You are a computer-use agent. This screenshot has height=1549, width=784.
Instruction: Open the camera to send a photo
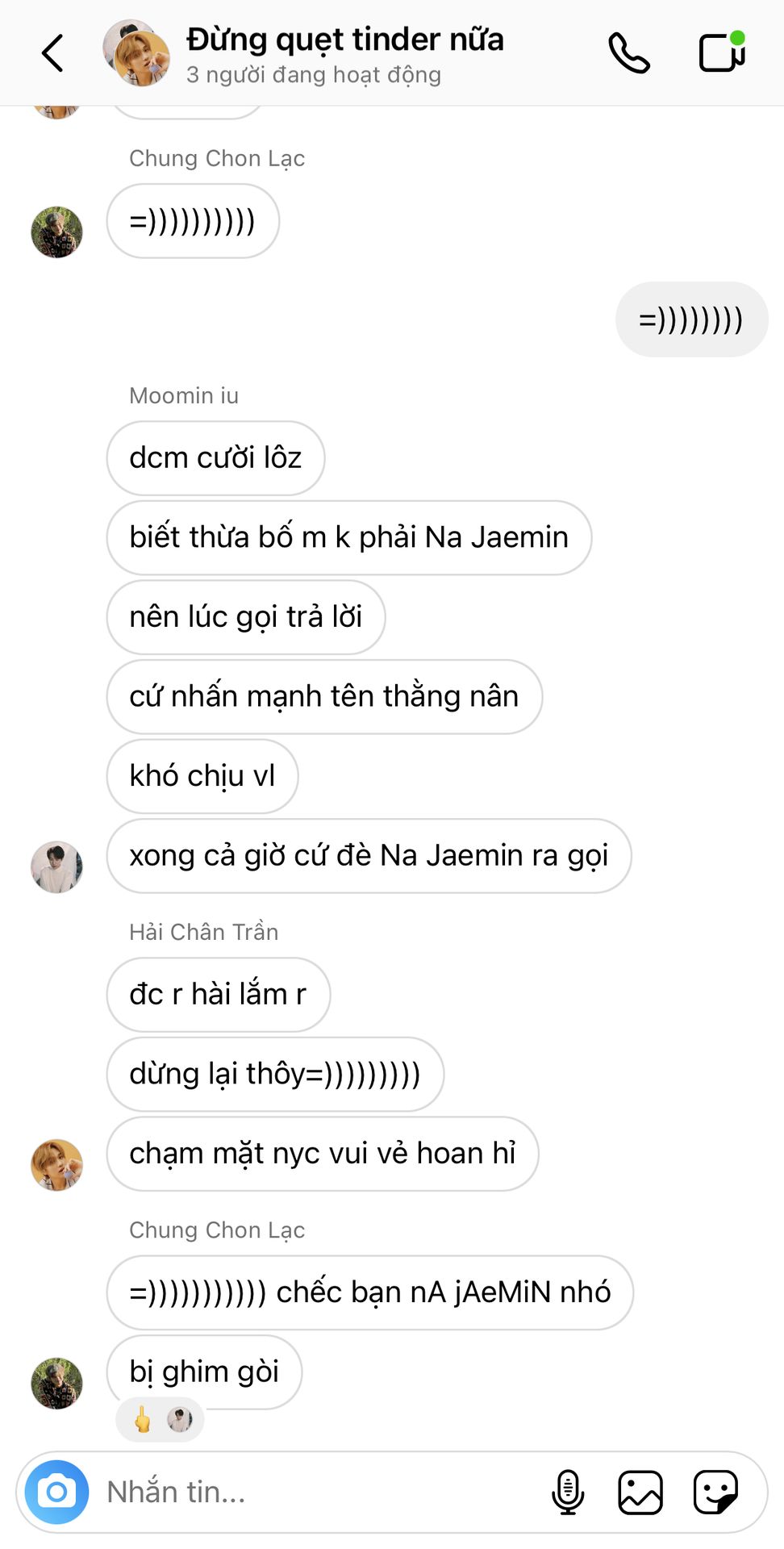[x=56, y=1492]
